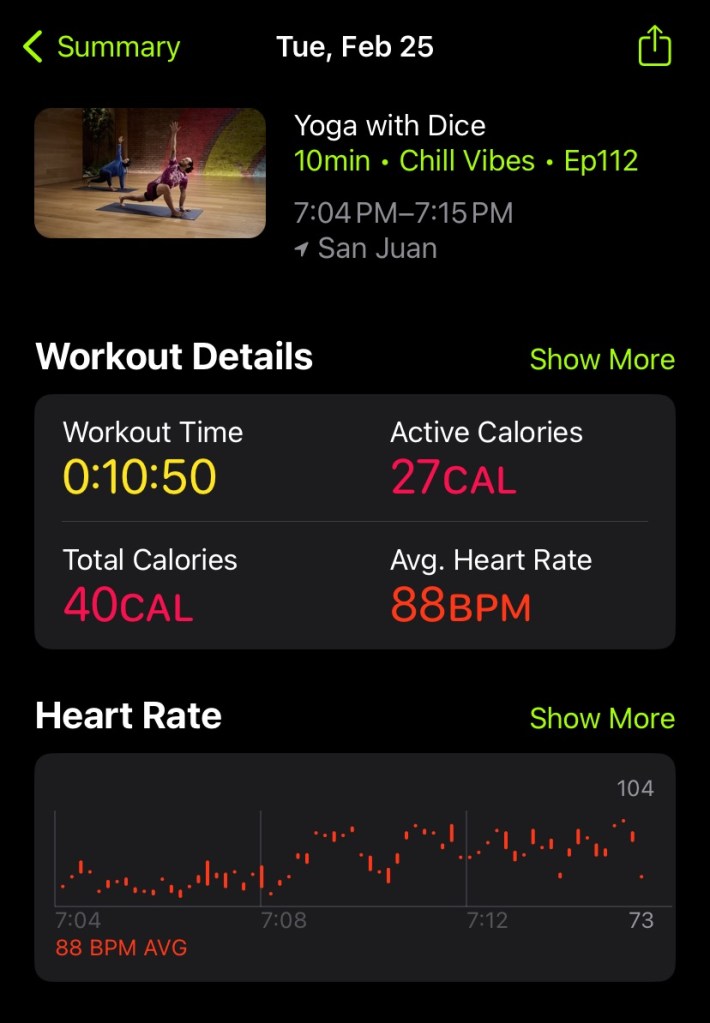Share this workout
710x1023 pixels.
point(654,47)
